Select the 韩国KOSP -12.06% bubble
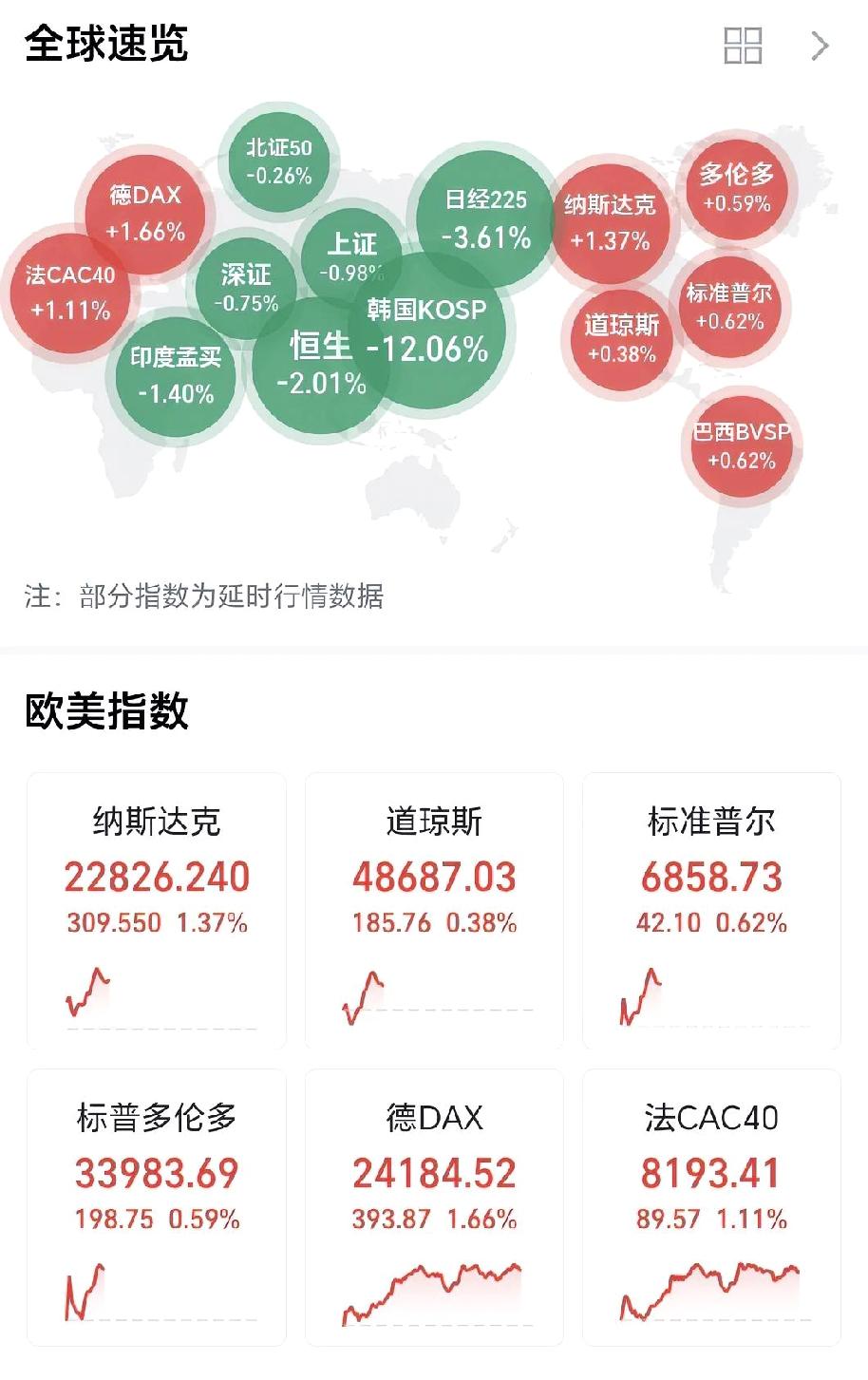 tap(427, 328)
